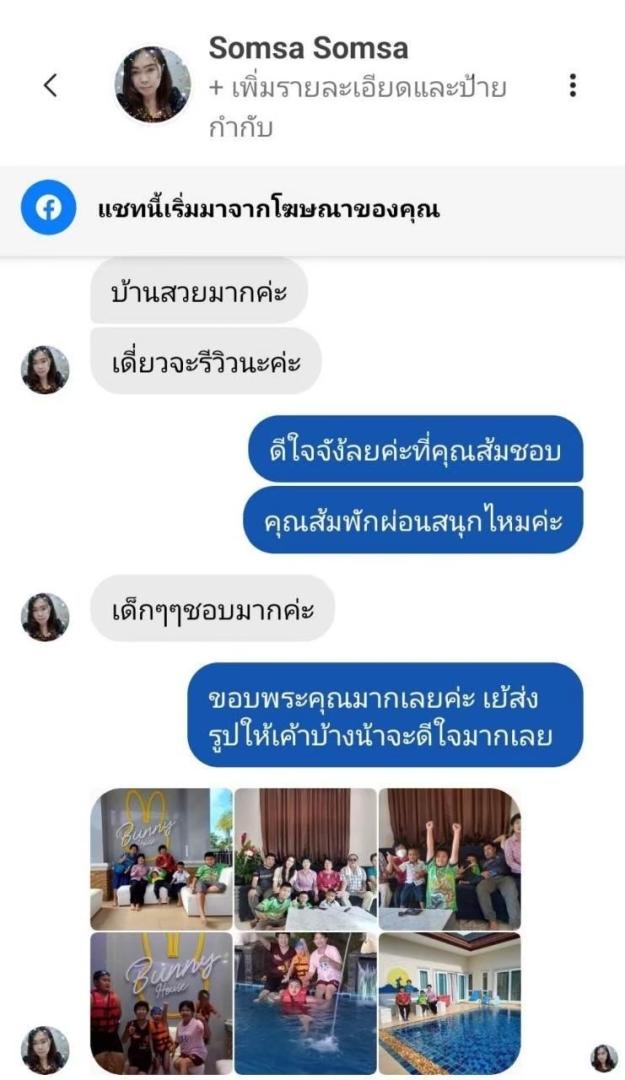This screenshot has height=1080, width=625.
Task: Open the Bunny House life jackets photo
Action: click(161, 1004)
